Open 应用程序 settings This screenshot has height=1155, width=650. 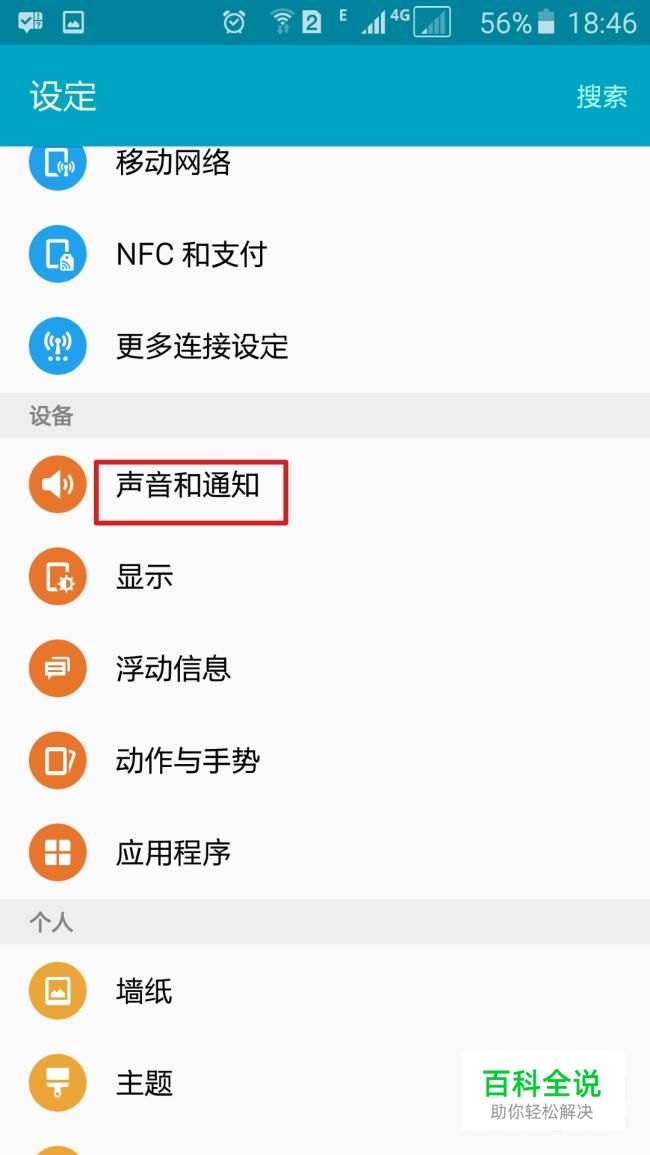[173, 853]
